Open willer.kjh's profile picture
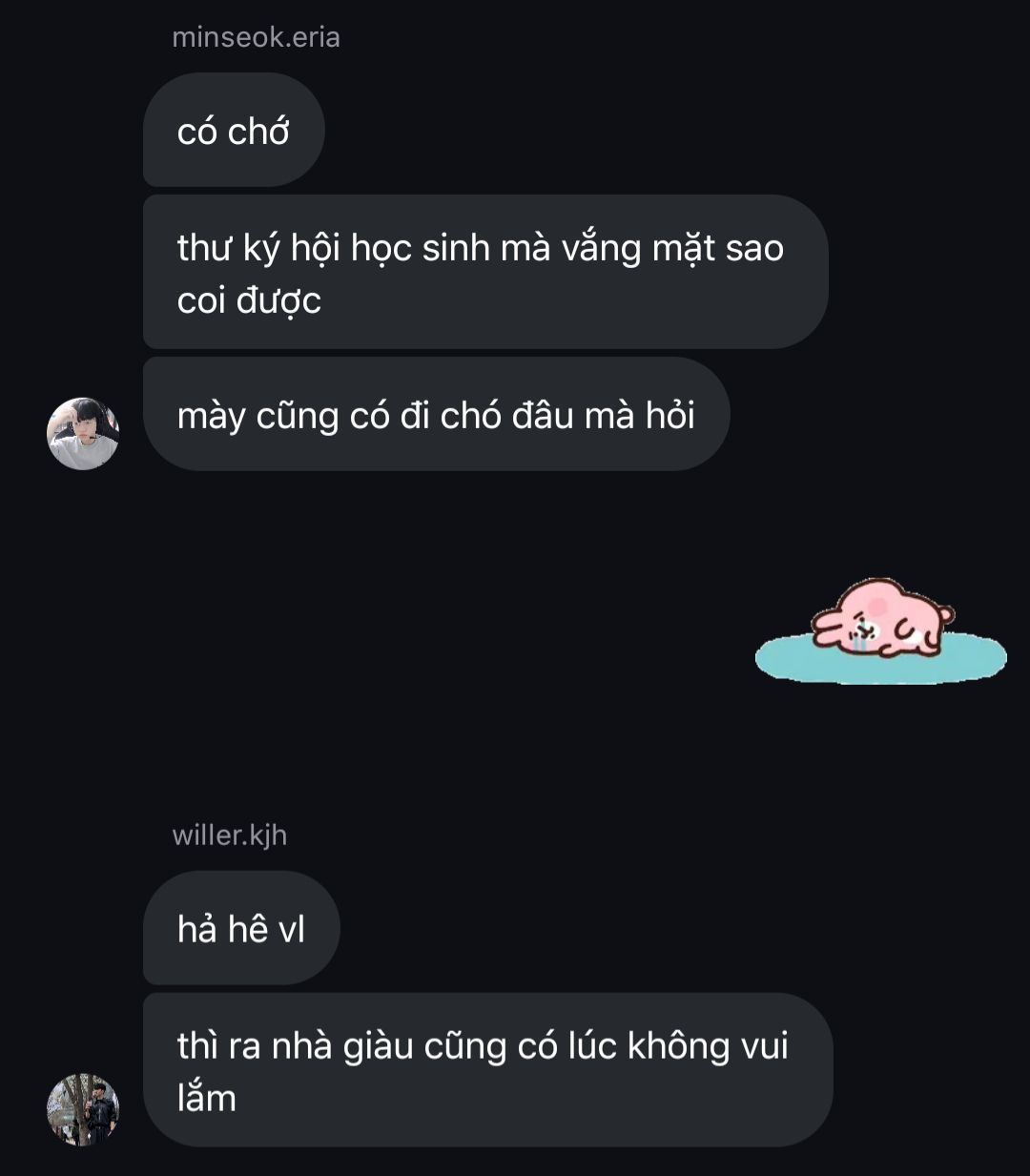Screen dimensions: 1030x1176 coord(83,1109)
